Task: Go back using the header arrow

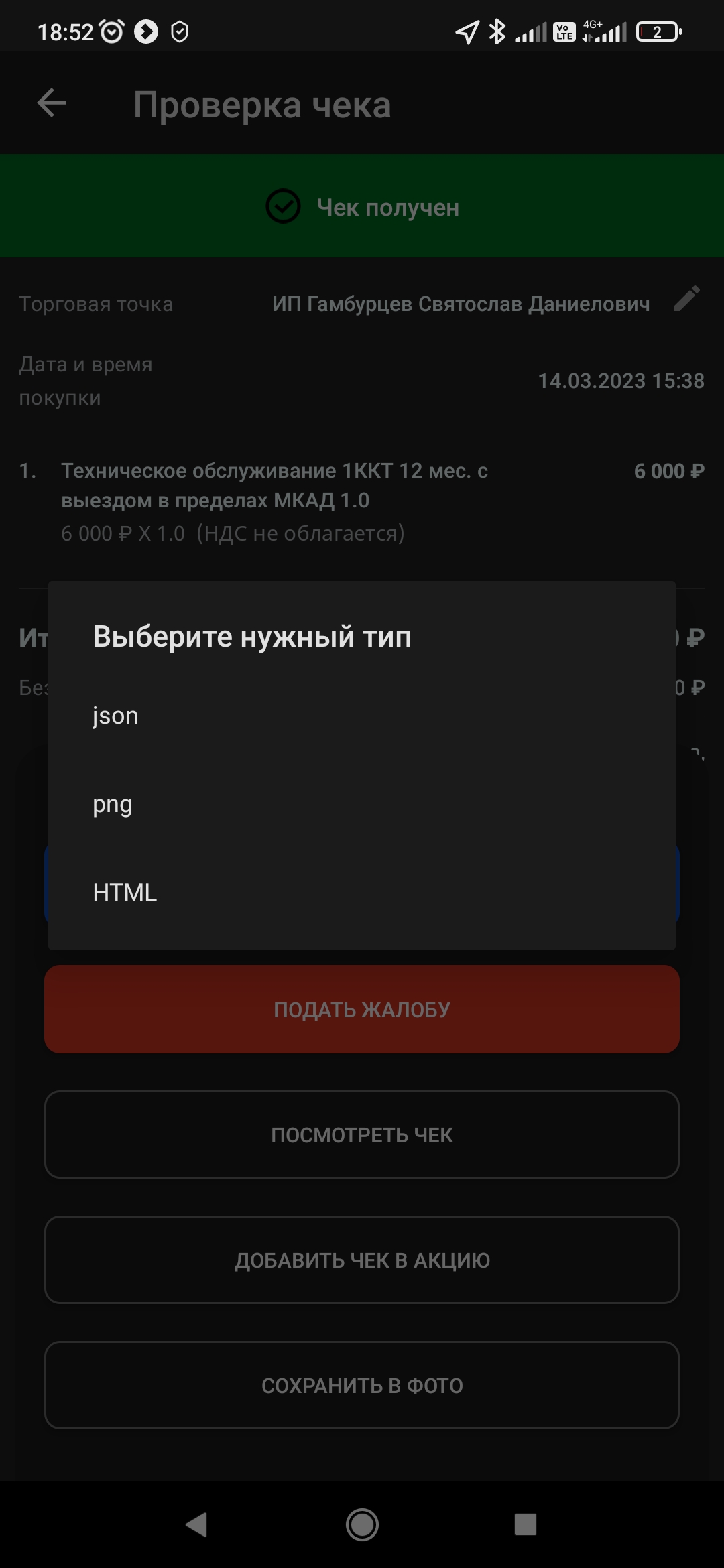Action: 52,103
